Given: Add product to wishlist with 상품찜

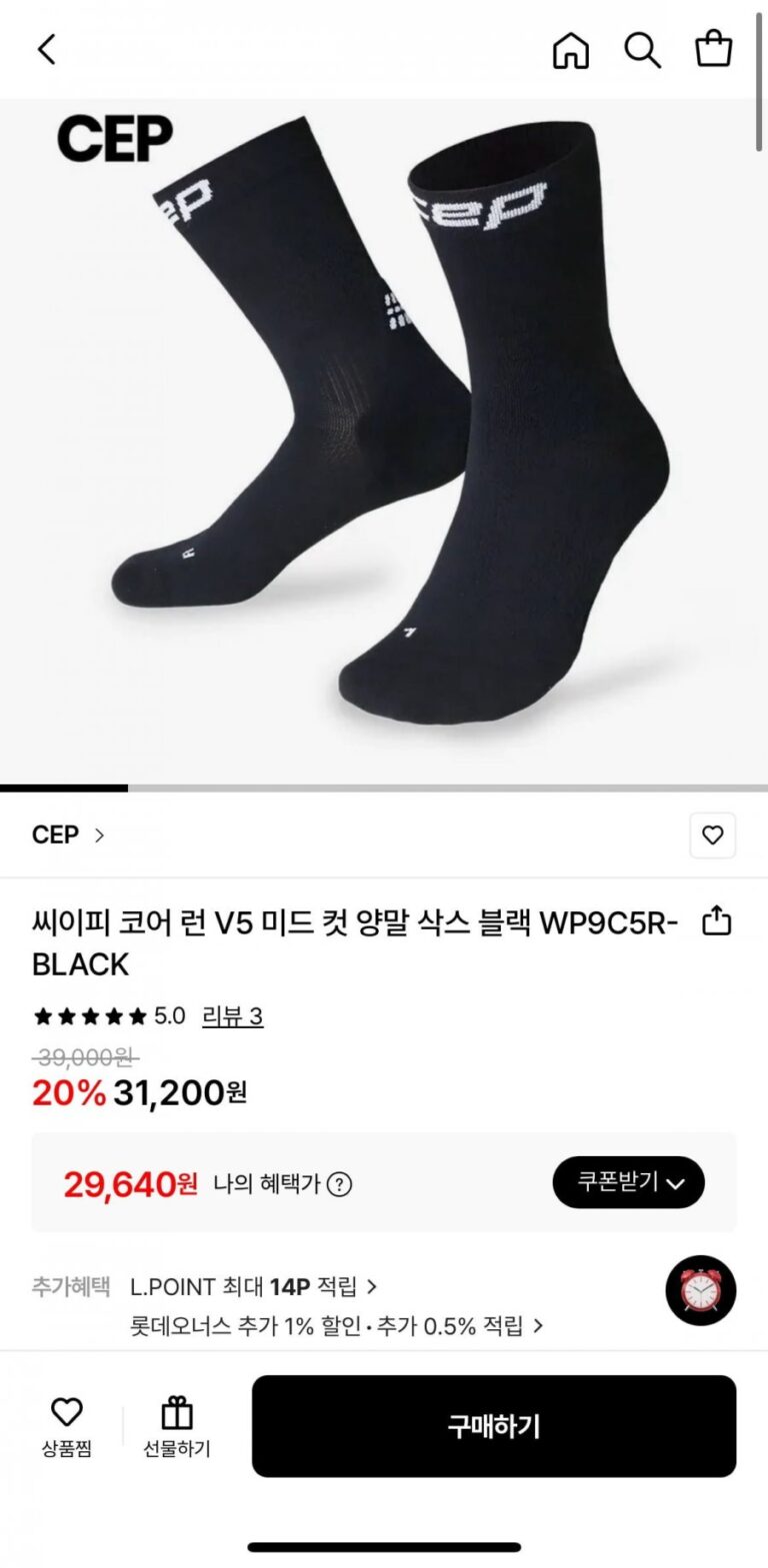Looking at the screenshot, I should [x=67, y=1426].
